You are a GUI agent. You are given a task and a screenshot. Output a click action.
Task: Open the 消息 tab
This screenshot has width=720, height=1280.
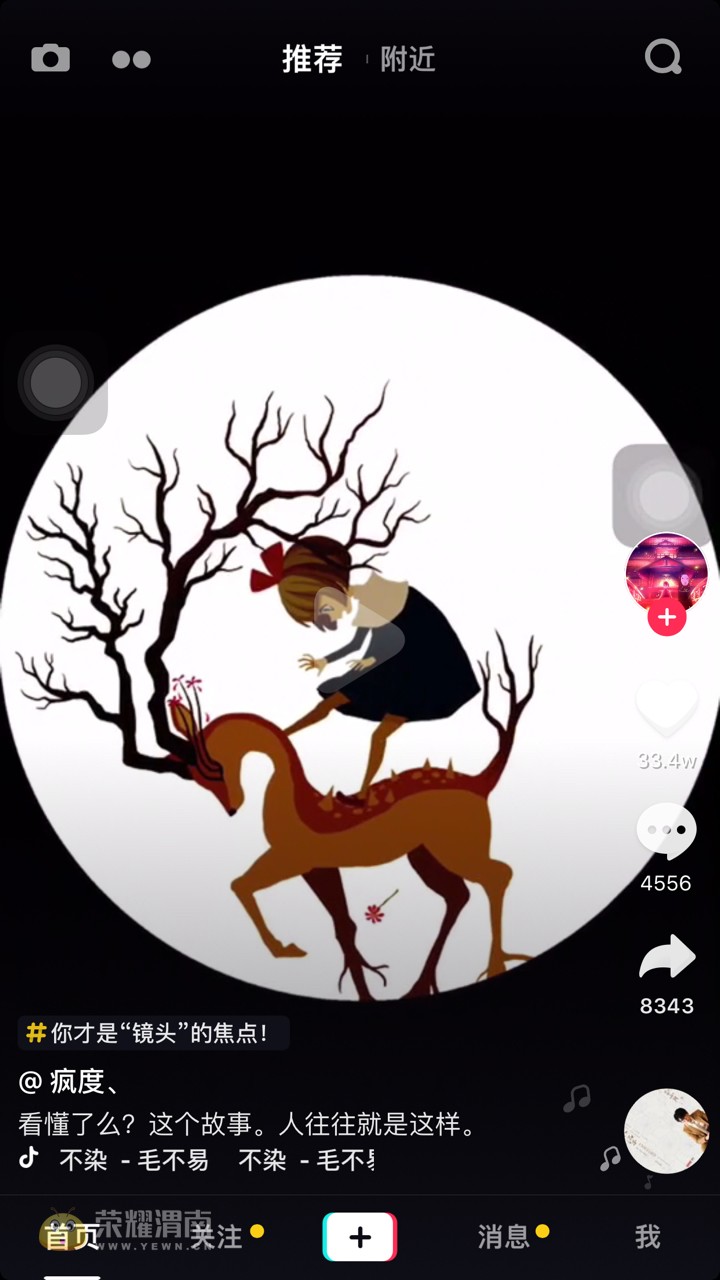point(504,1237)
